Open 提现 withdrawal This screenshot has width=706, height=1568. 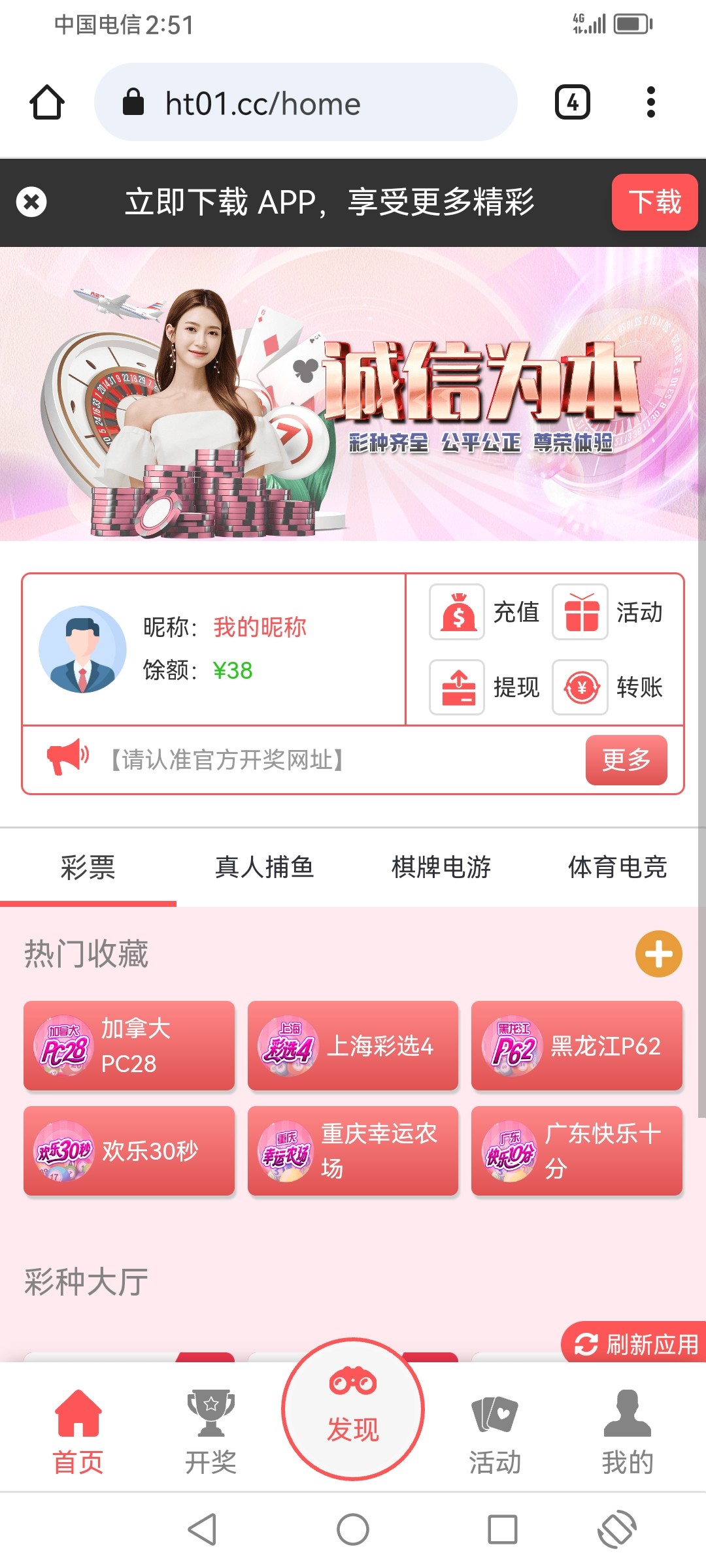coord(485,687)
